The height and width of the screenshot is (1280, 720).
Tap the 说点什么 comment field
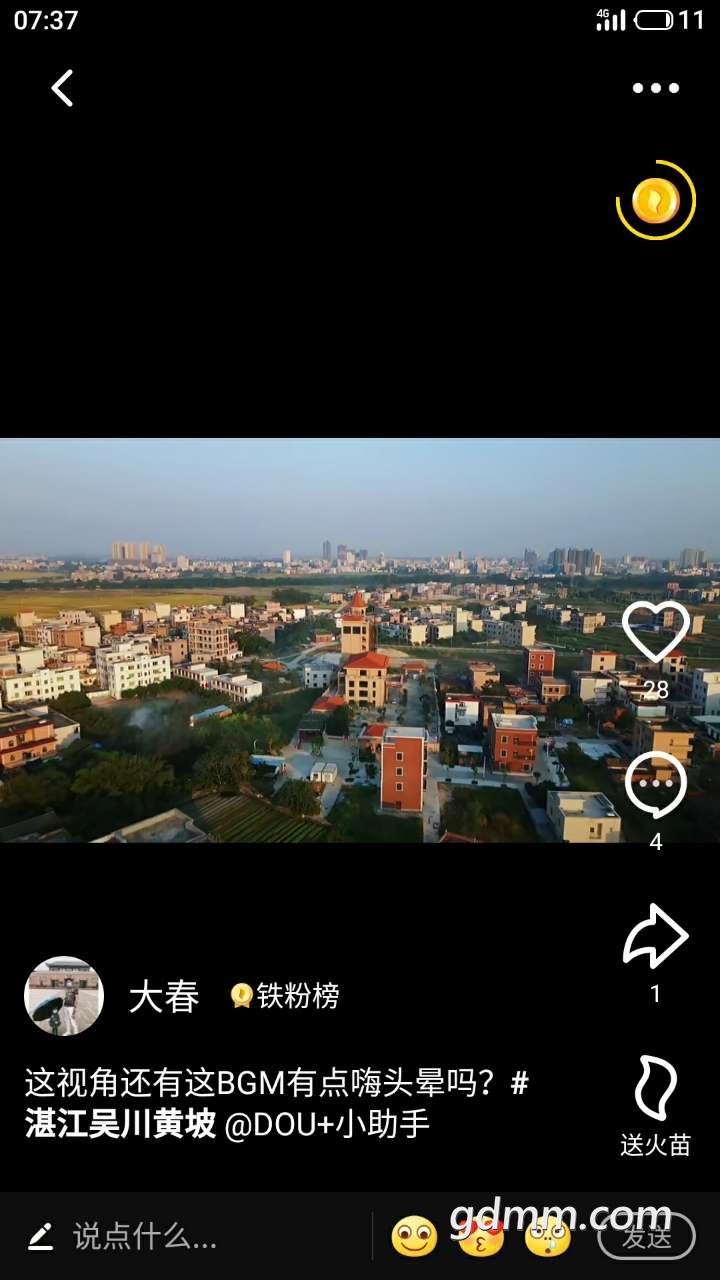[x=145, y=1237]
